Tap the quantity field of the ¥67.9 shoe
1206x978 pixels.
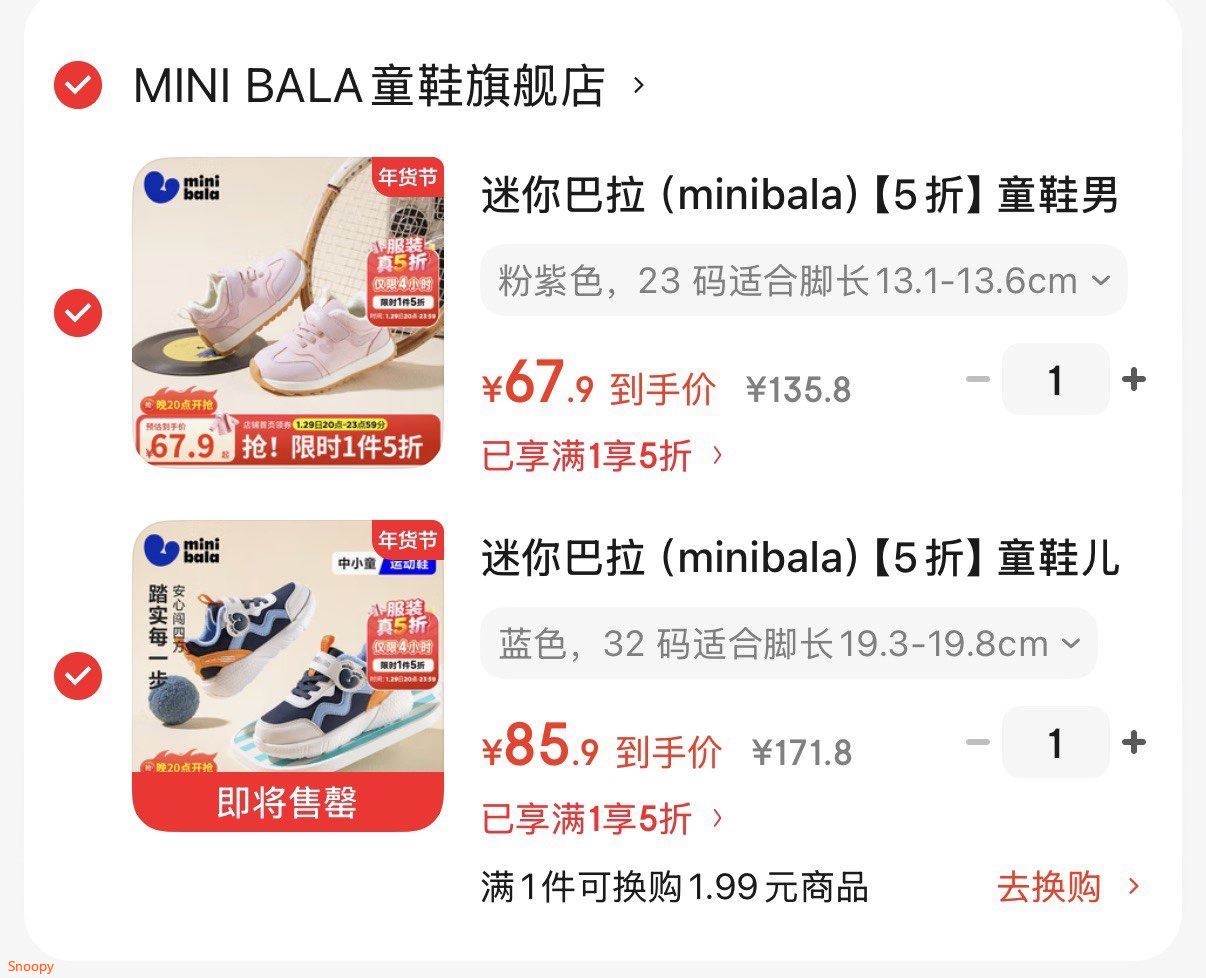[1056, 379]
